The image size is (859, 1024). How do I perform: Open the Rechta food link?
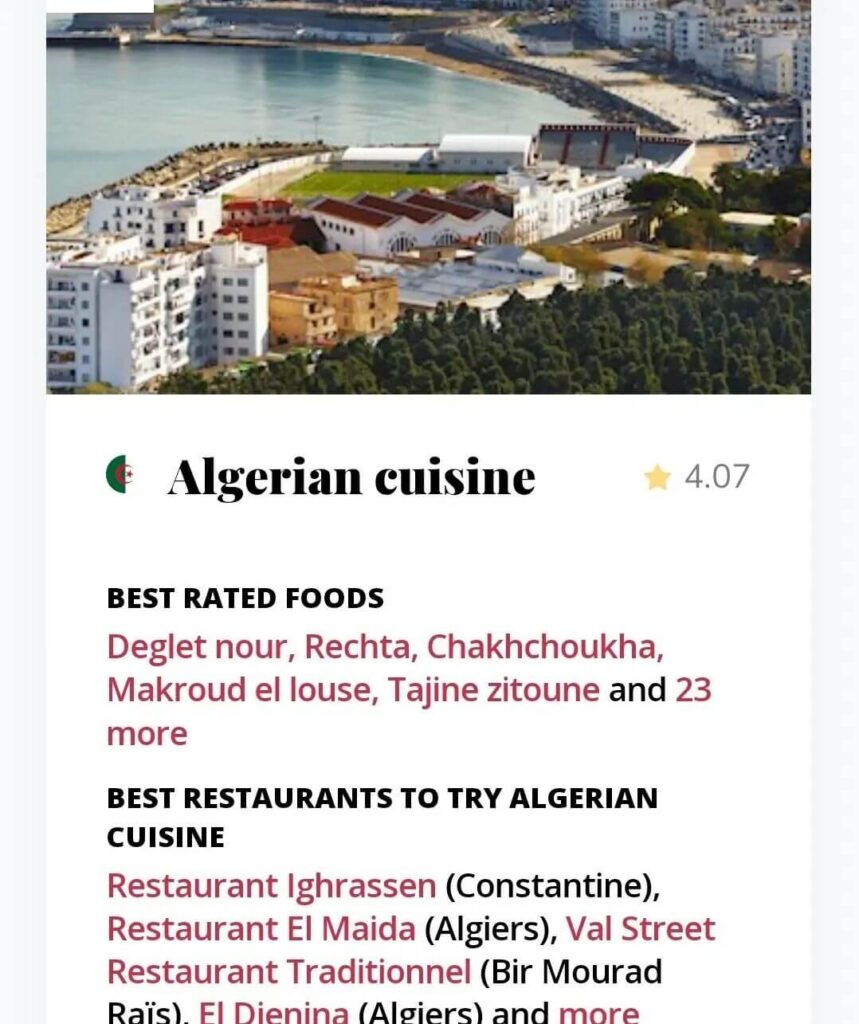358,647
